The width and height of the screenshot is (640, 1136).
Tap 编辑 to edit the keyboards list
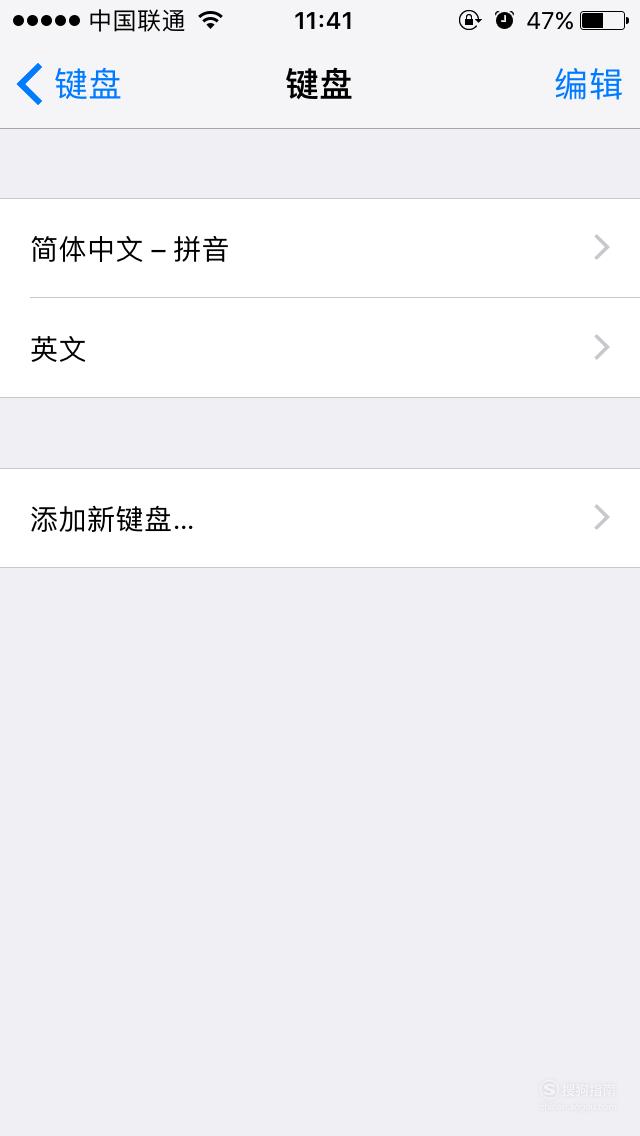pos(589,85)
